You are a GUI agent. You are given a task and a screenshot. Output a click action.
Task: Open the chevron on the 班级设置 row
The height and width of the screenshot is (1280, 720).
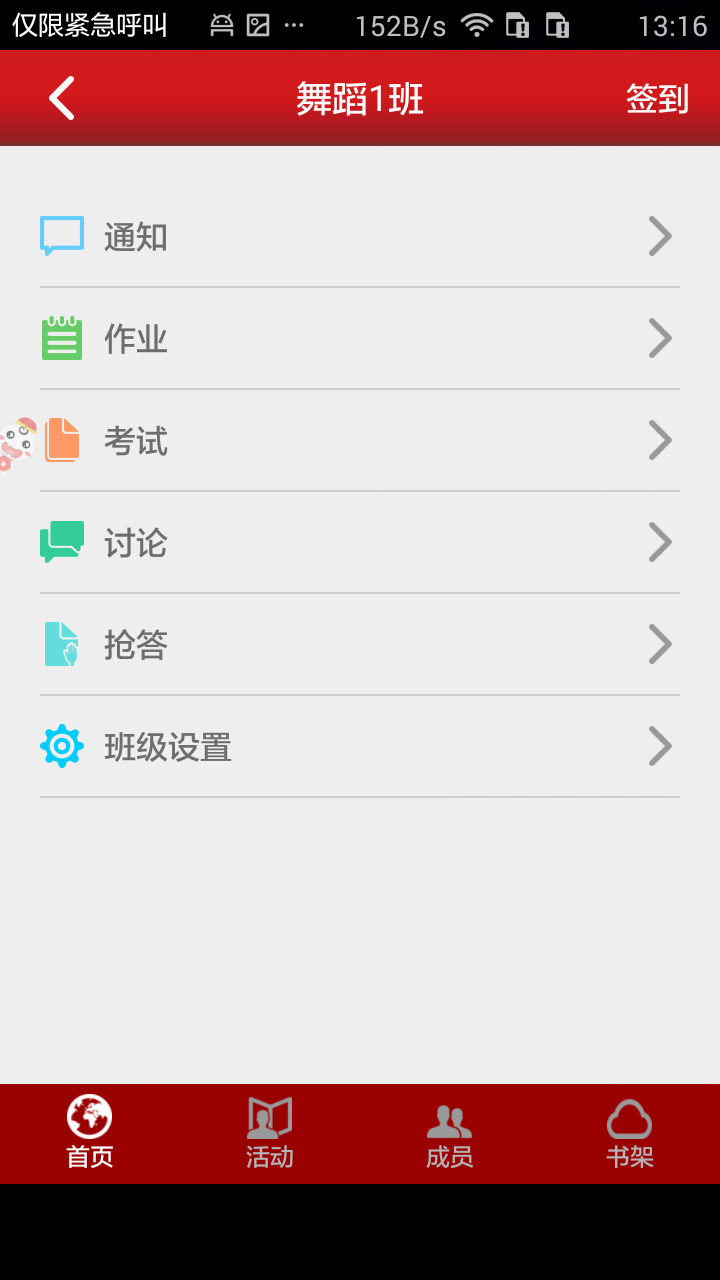[660, 746]
